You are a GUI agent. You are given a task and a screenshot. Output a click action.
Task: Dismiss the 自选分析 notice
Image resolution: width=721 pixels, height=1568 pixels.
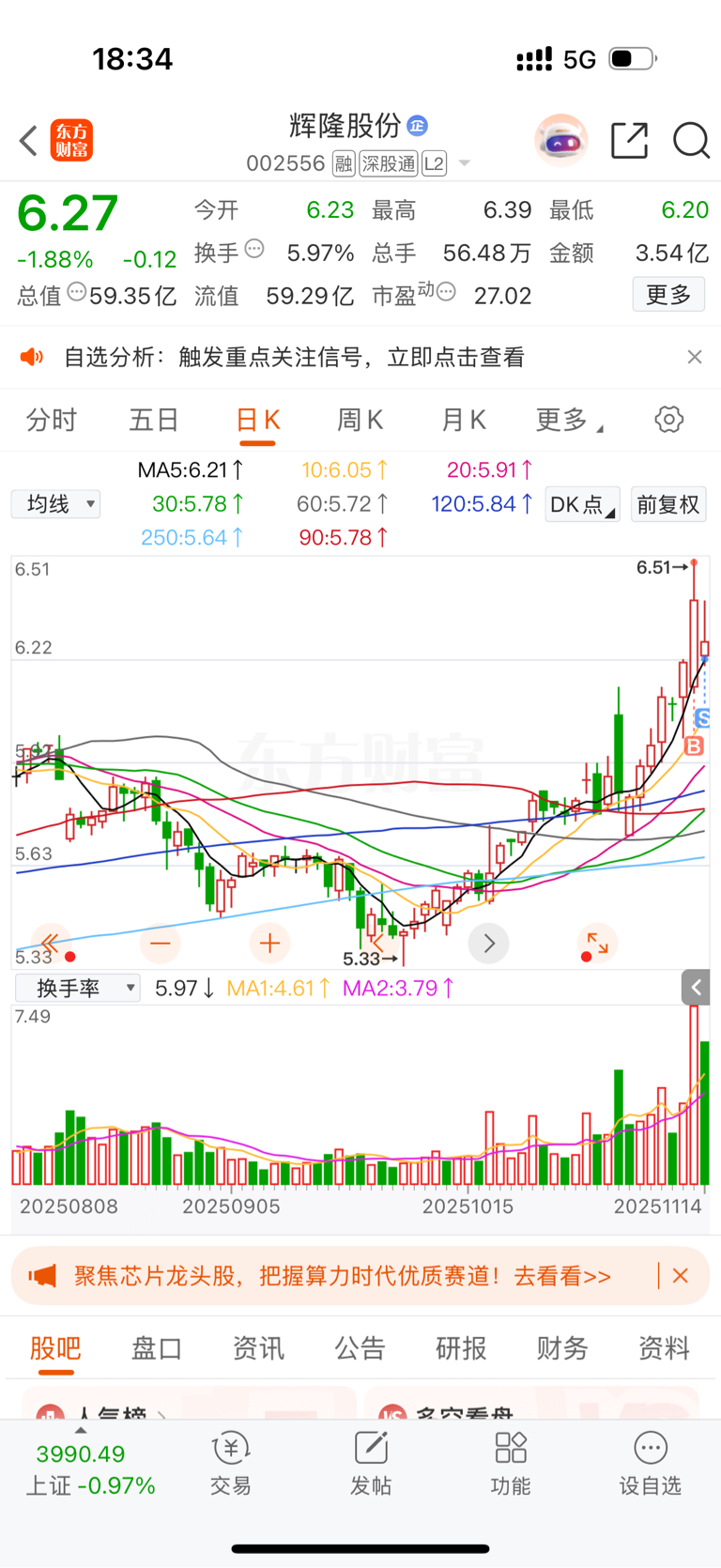click(x=695, y=357)
